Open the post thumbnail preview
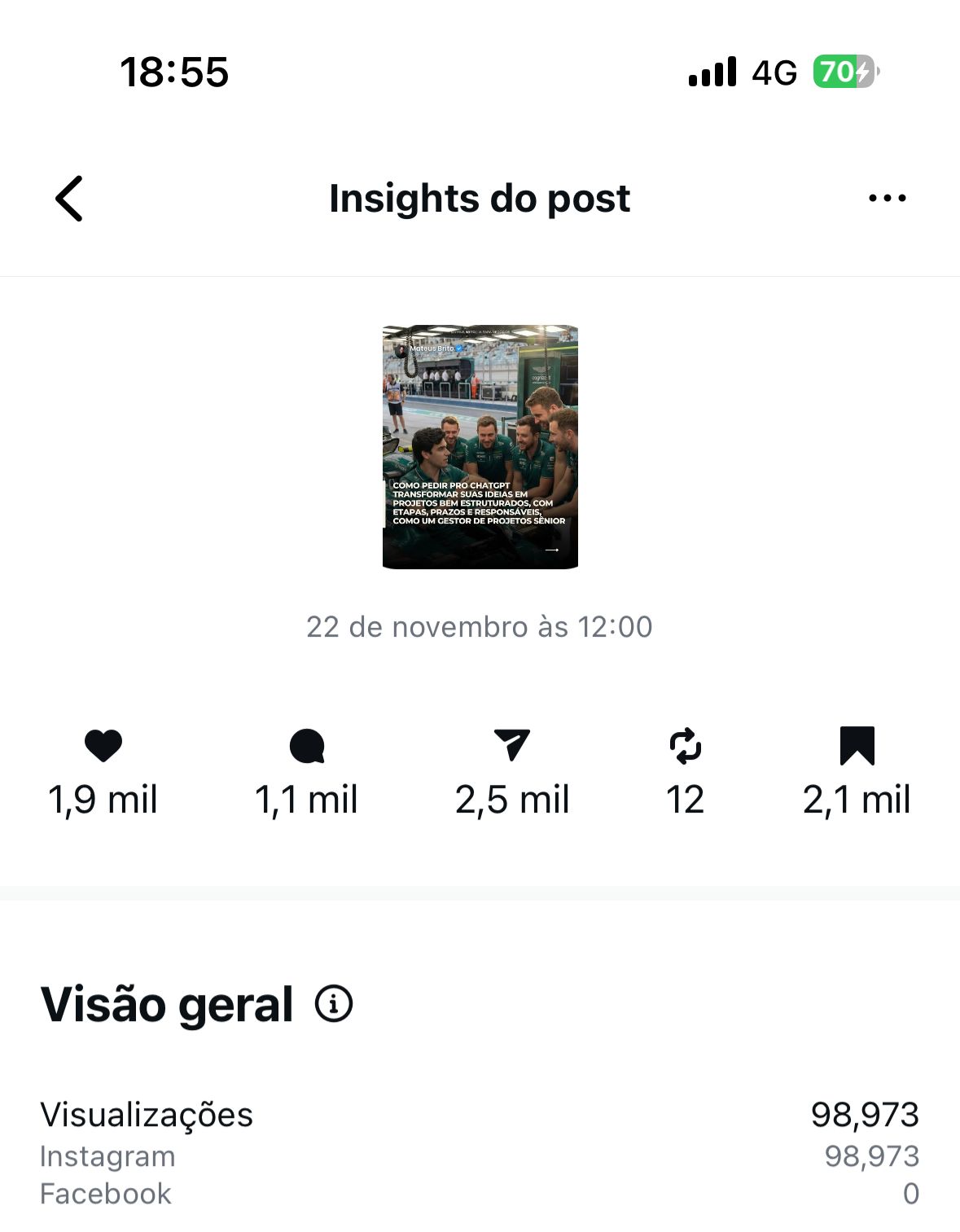The width and height of the screenshot is (960, 1232). 480,447
